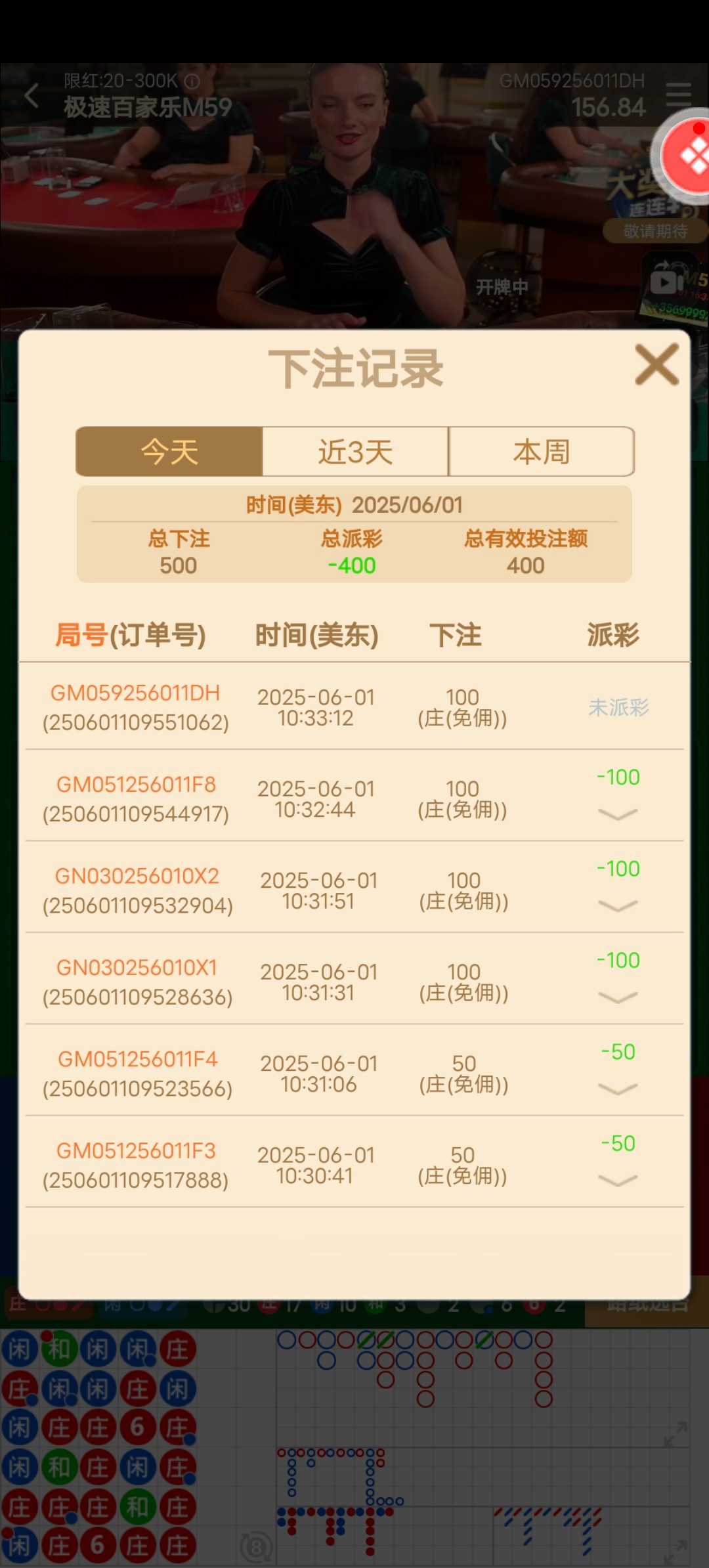The width and height of the screenshot is (709, 1568).
Task: Switch to the 本周 tab
Action: [x=541, y=452]
